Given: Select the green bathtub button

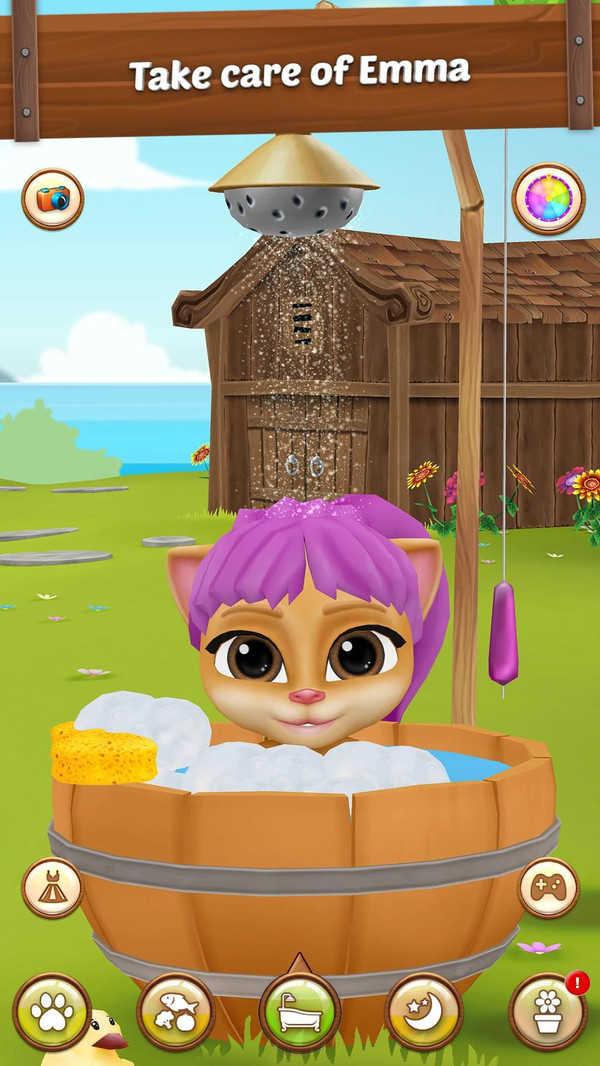Looking at the screenshot, I should click(300, 1011).
